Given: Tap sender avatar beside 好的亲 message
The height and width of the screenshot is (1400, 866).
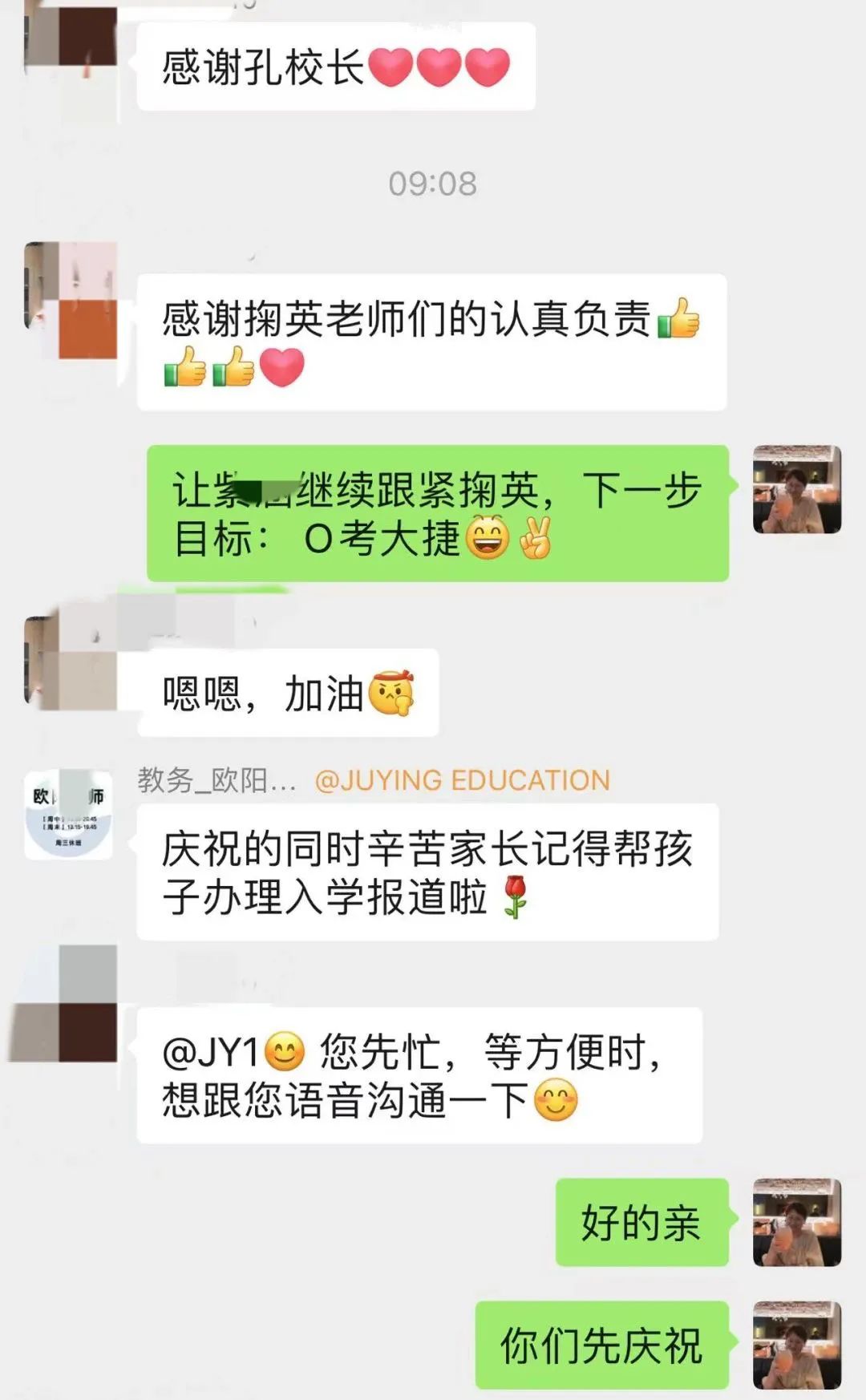Looking at the screenshot, I should (x=796, y=1222).
